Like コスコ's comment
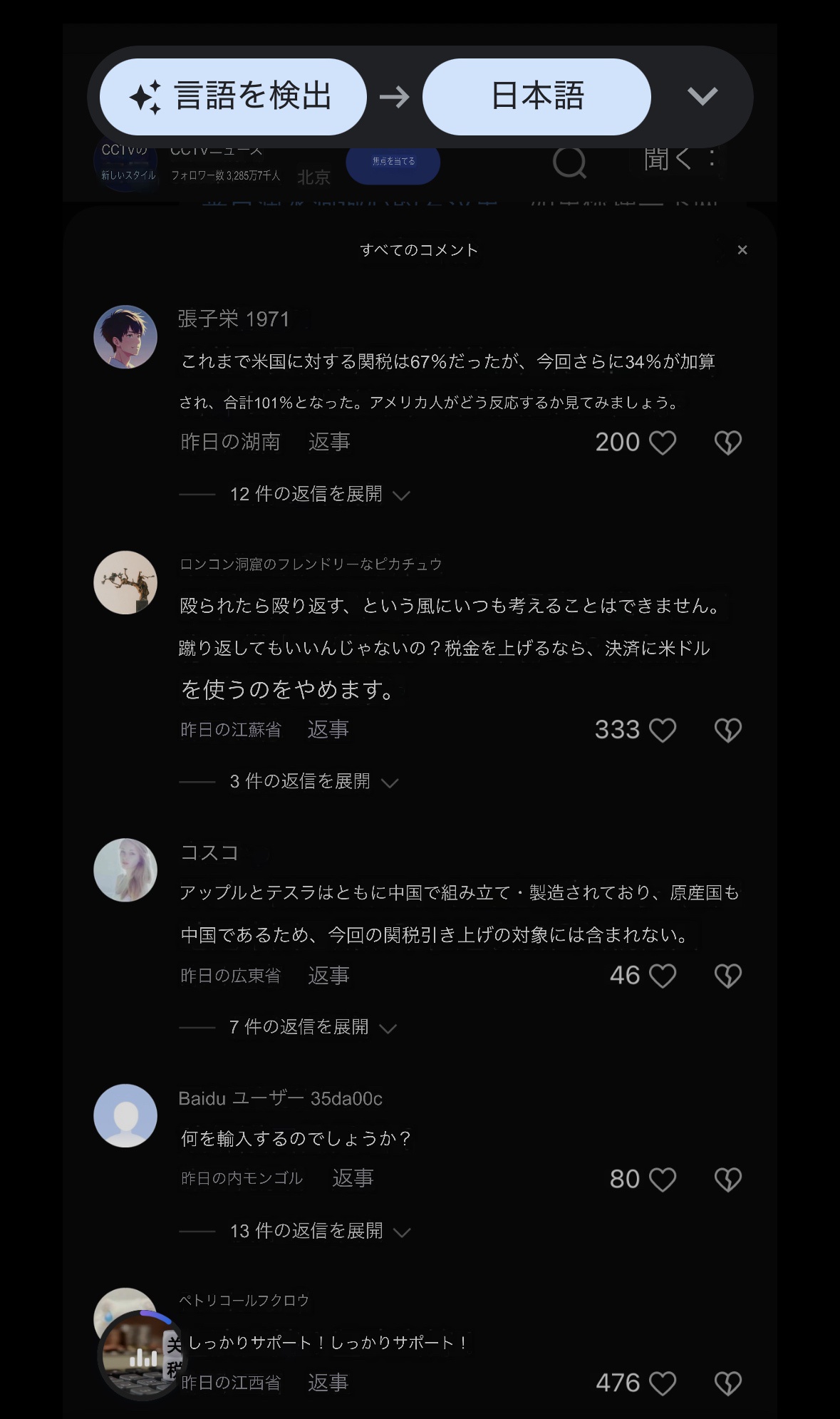 point(663,976)
